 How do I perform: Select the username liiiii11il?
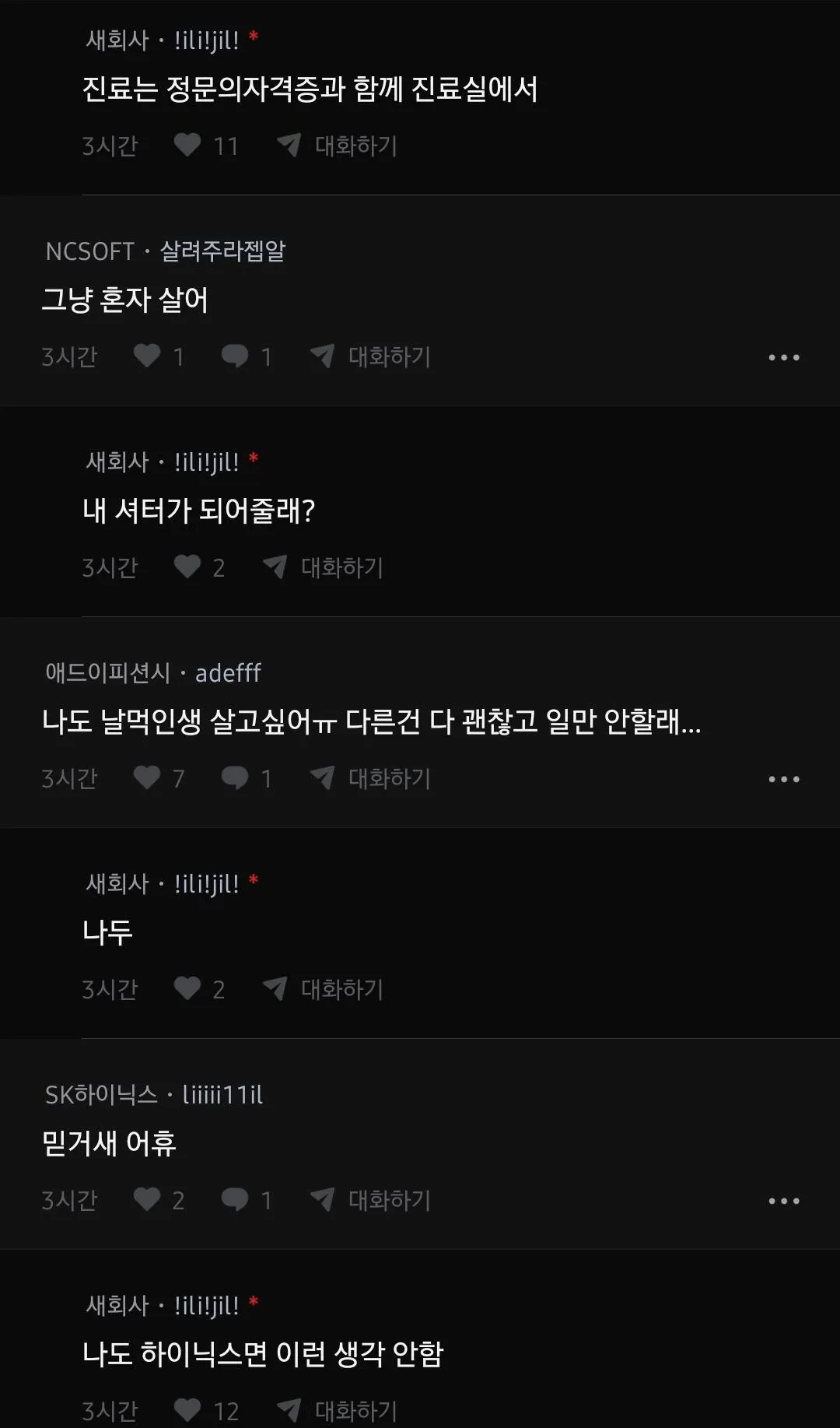click(x=222, y=1094)
